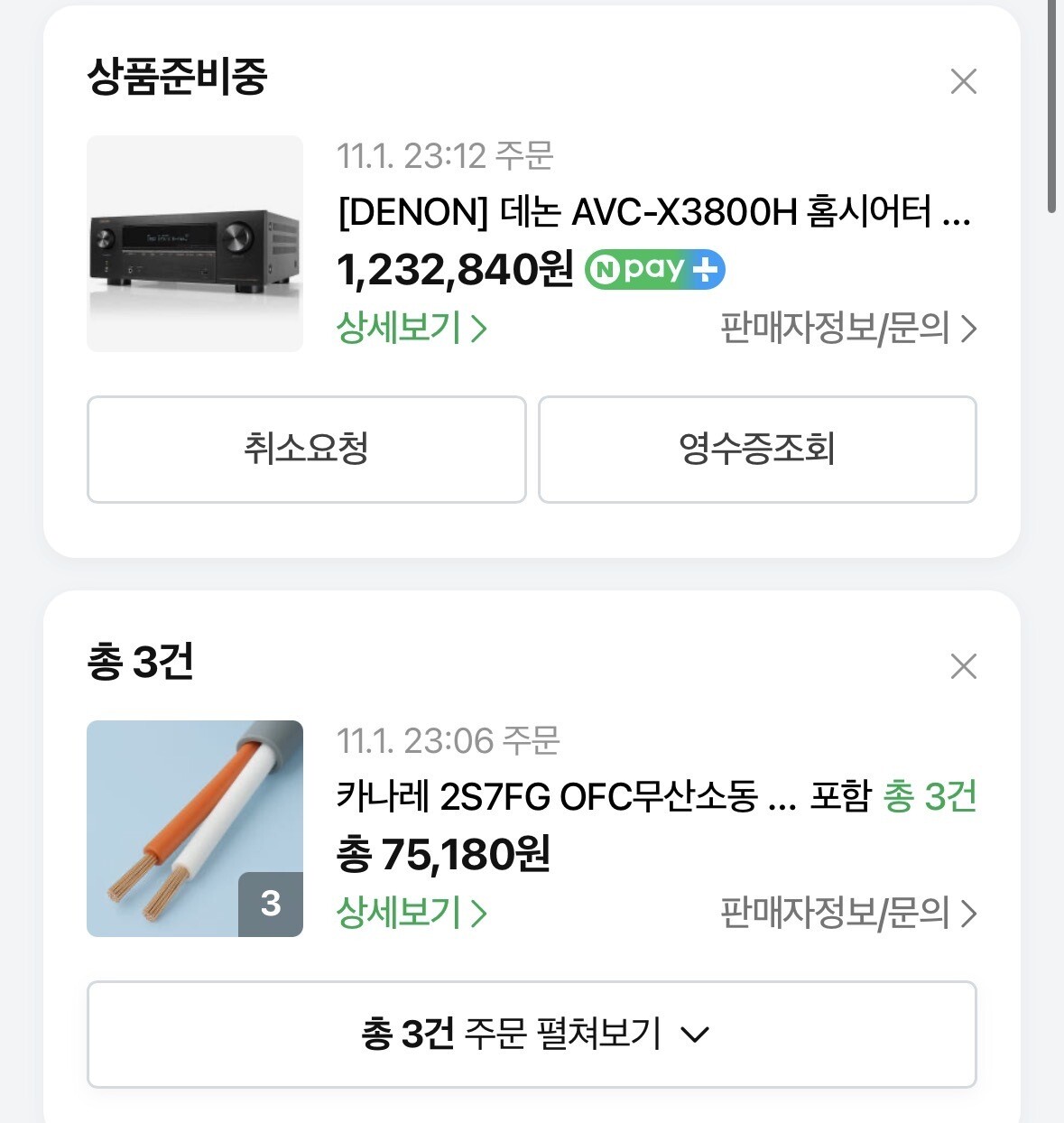Open seller info for the DENON order
Image resolution: width=1064 pixels, height=1123 pixels.
[847, 329]
